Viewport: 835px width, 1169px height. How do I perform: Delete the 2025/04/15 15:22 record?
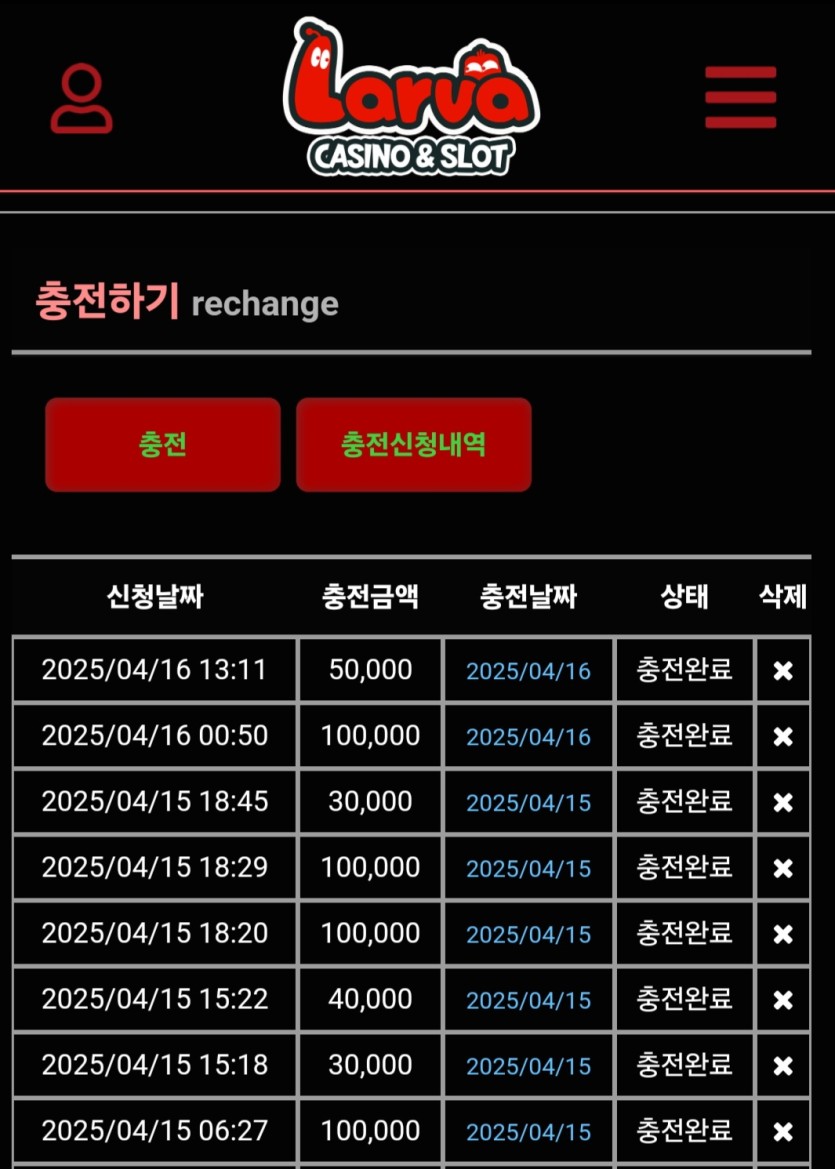pos(783,1000)
